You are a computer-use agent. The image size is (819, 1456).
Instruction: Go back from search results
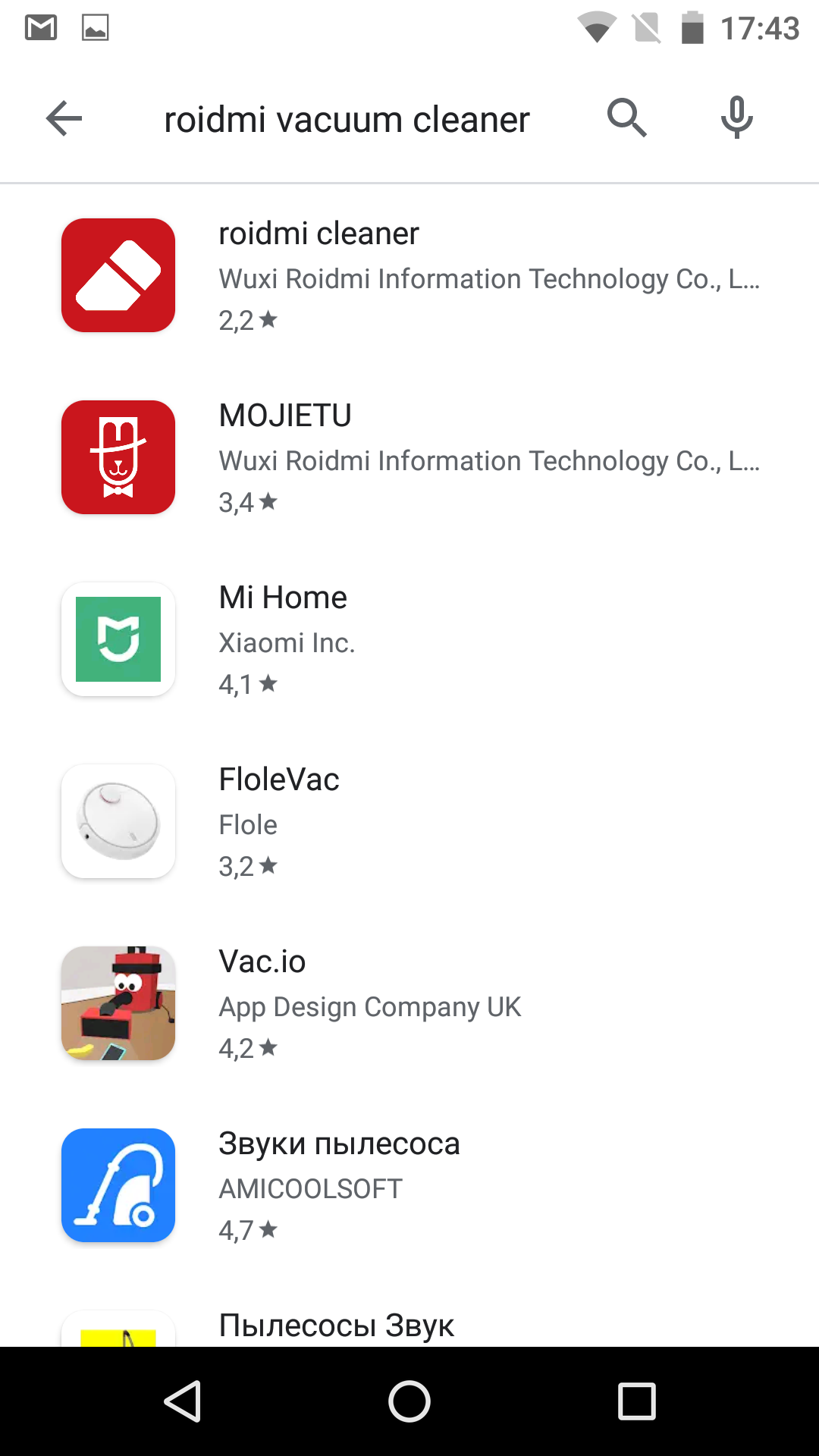point(64,119)
